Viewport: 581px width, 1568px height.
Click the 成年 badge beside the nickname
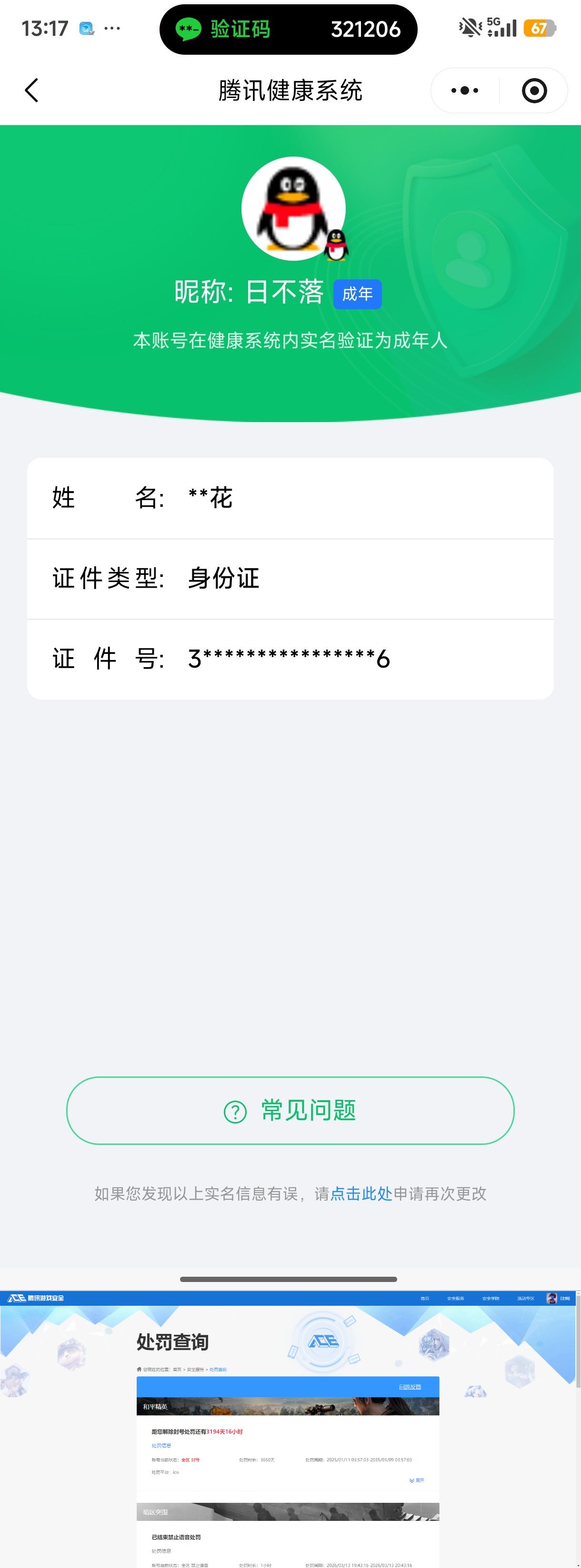358,294
